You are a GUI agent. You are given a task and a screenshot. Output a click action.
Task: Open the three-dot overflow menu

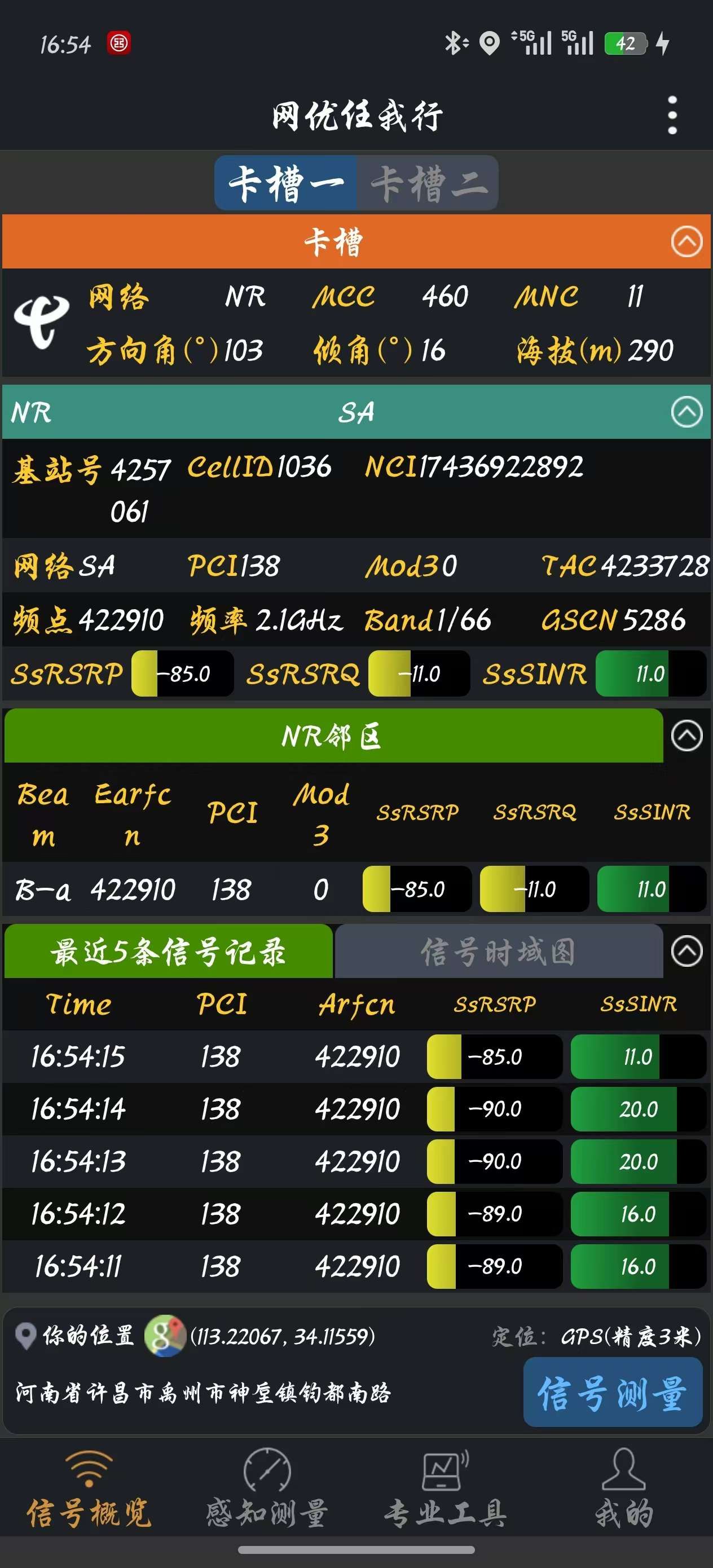tap(672, 115)
